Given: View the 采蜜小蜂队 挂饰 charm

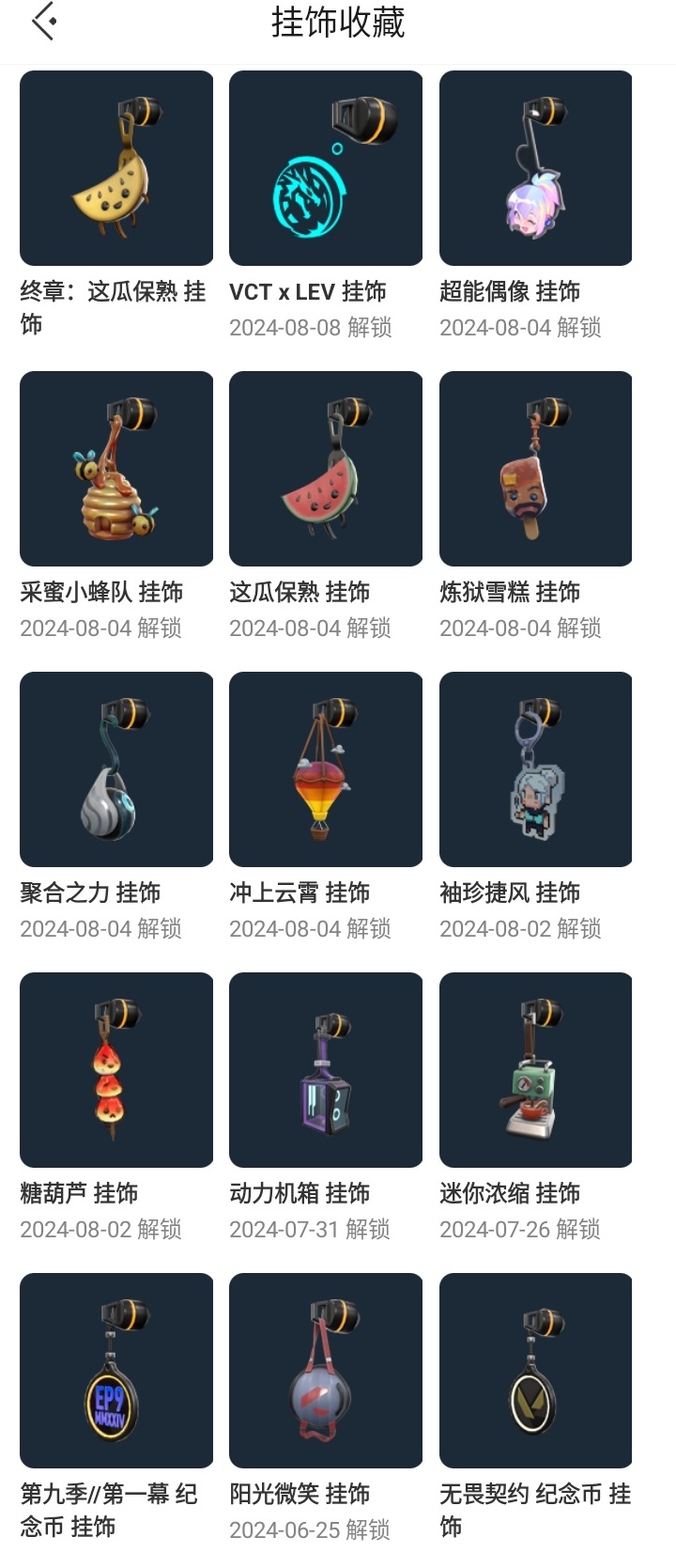Looking at the screenshot, I should [116, 469].
